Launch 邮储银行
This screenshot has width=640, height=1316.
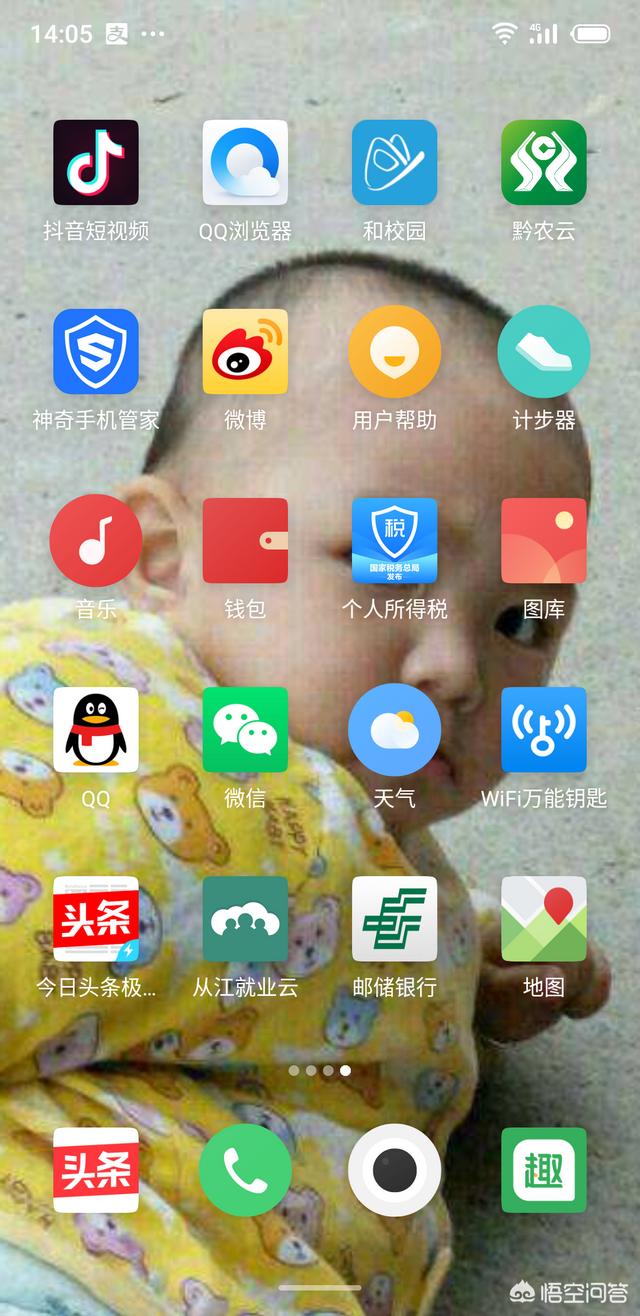coord(394,918)
